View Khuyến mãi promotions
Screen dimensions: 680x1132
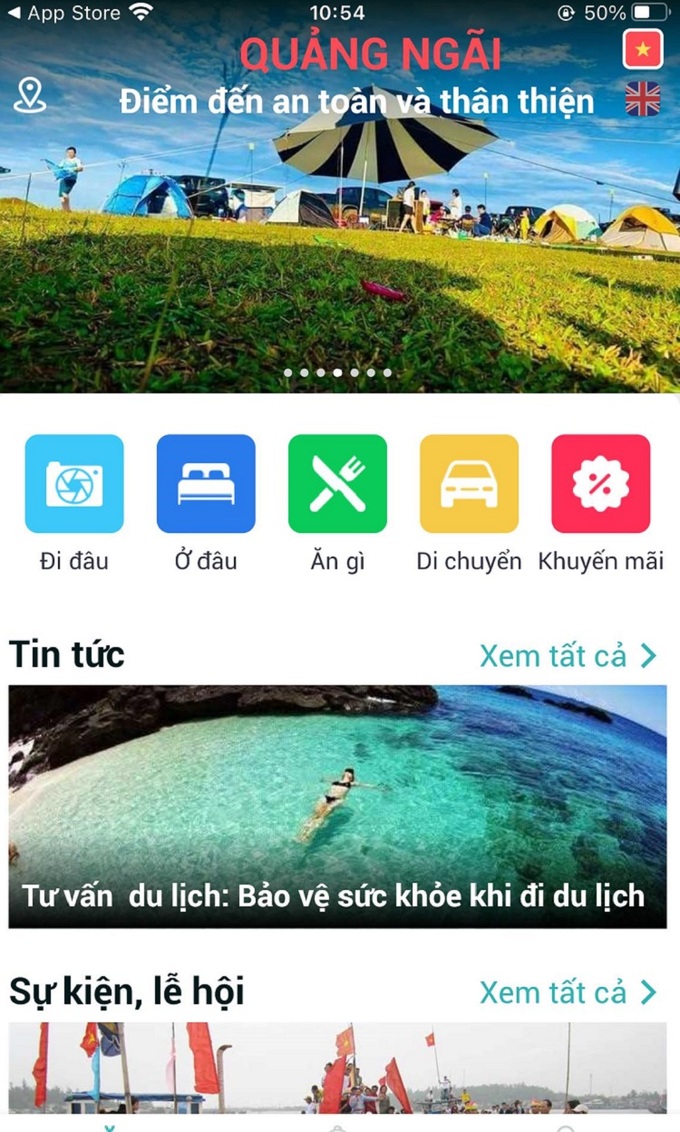(600, 484)
